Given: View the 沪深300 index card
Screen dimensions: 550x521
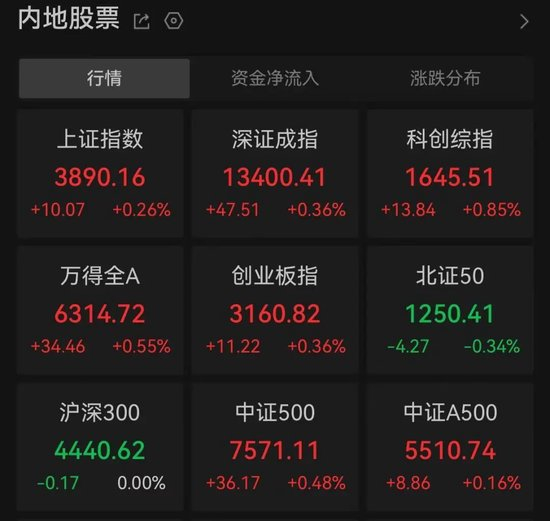Looking at the screenshot, I should tap(100, 447).
